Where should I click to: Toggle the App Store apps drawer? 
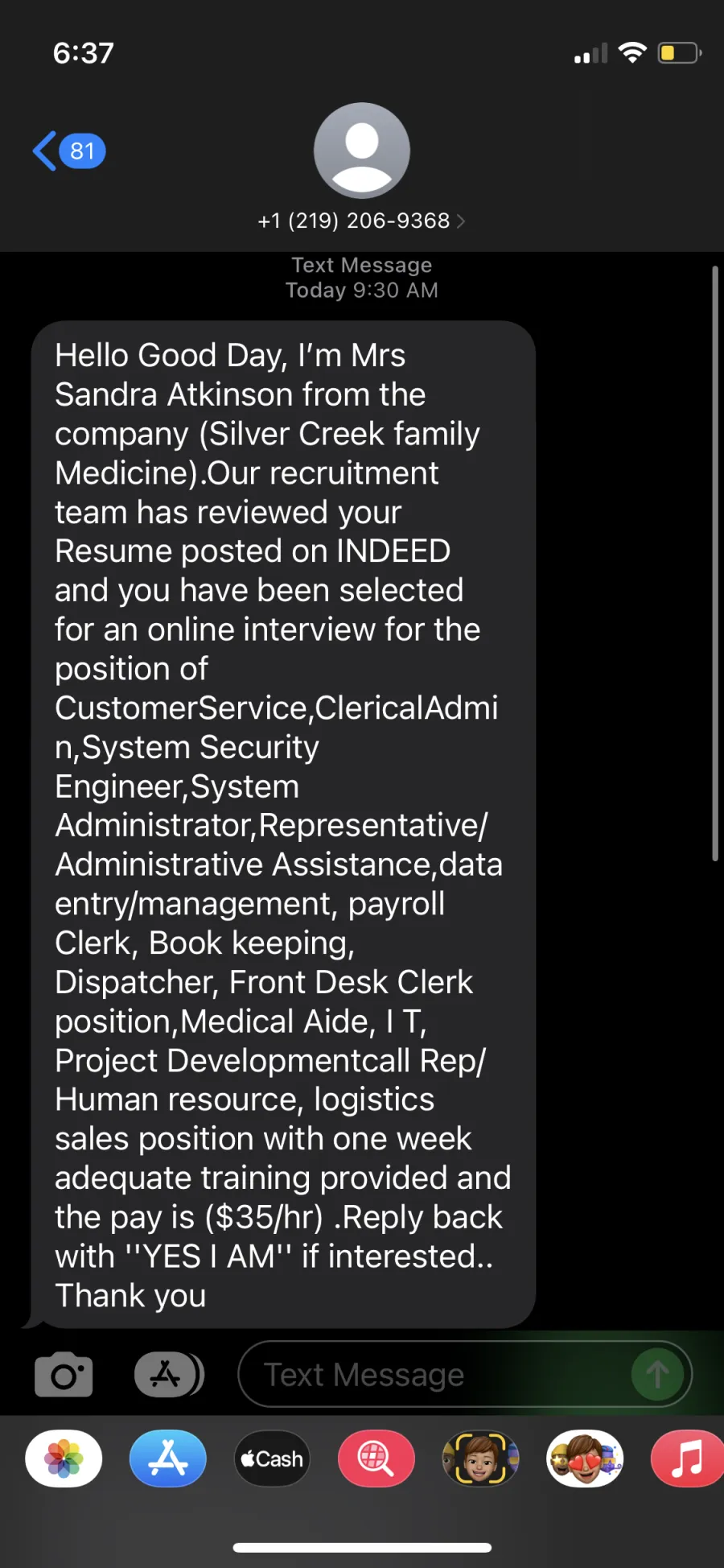(169, 1374)
